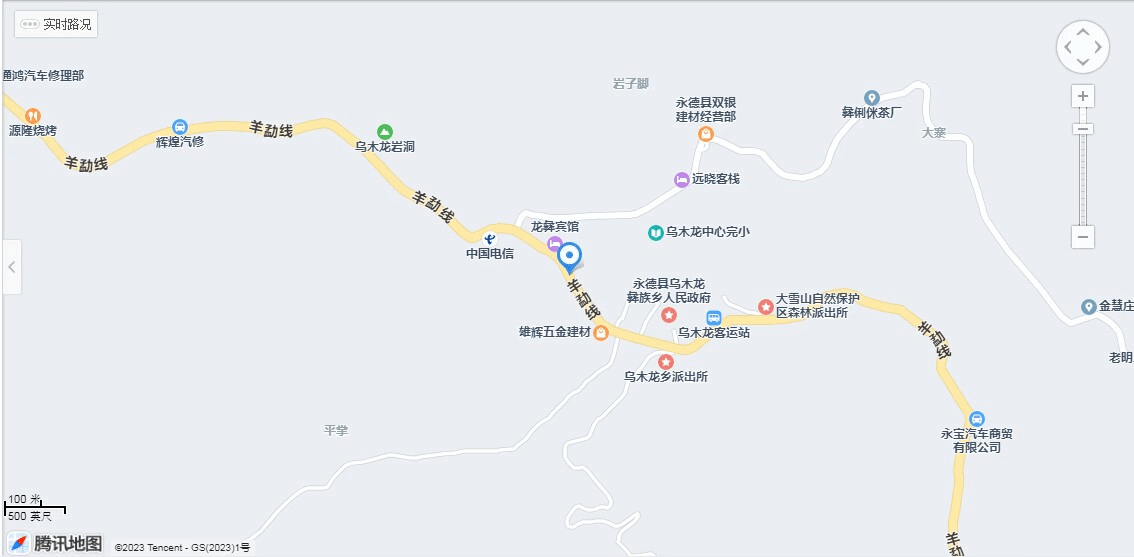This screenshot has width=1134, height=557.
Task: Pan the map down with the arrow
Action: 1083,62
